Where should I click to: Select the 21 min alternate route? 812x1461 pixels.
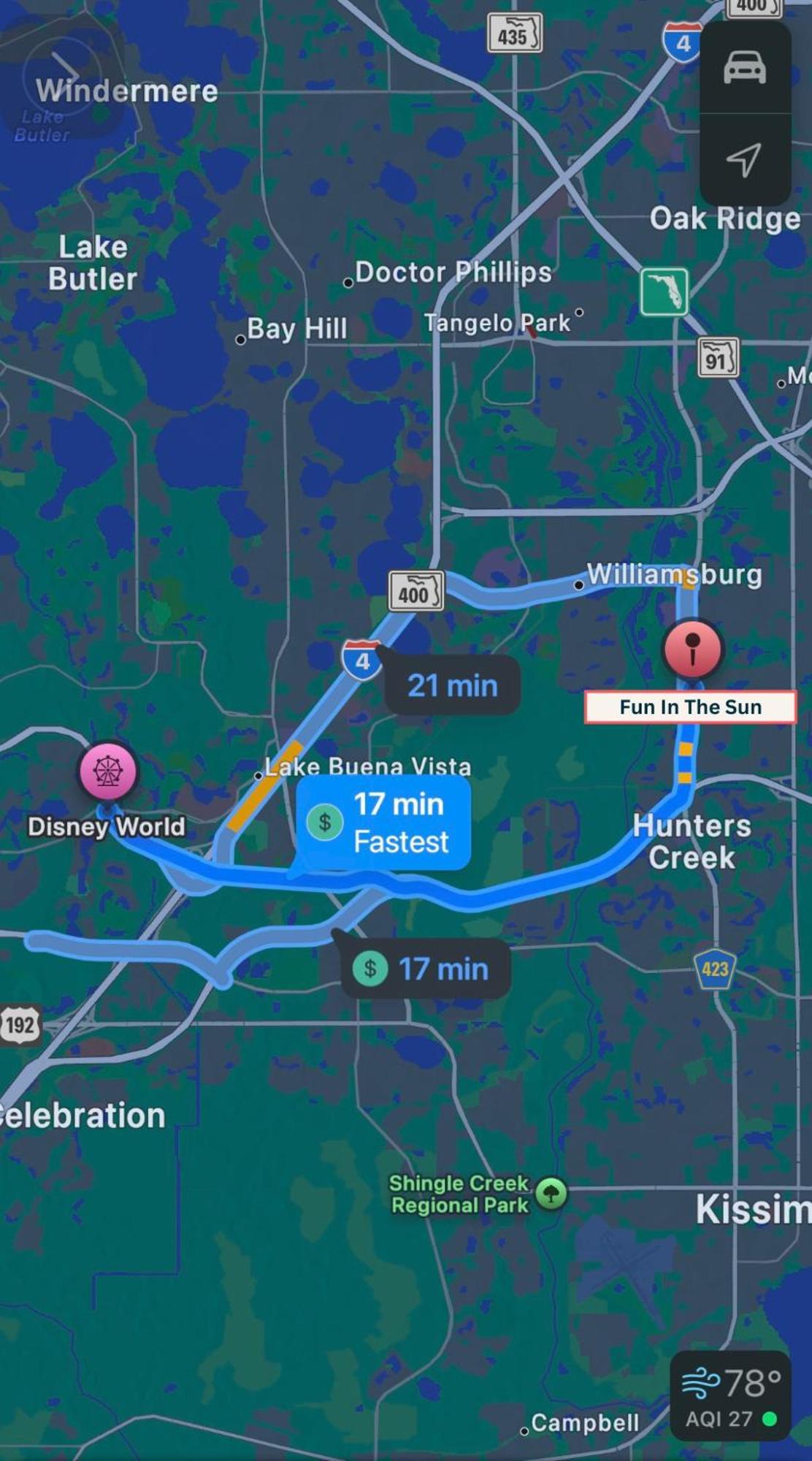coord(452,685)
